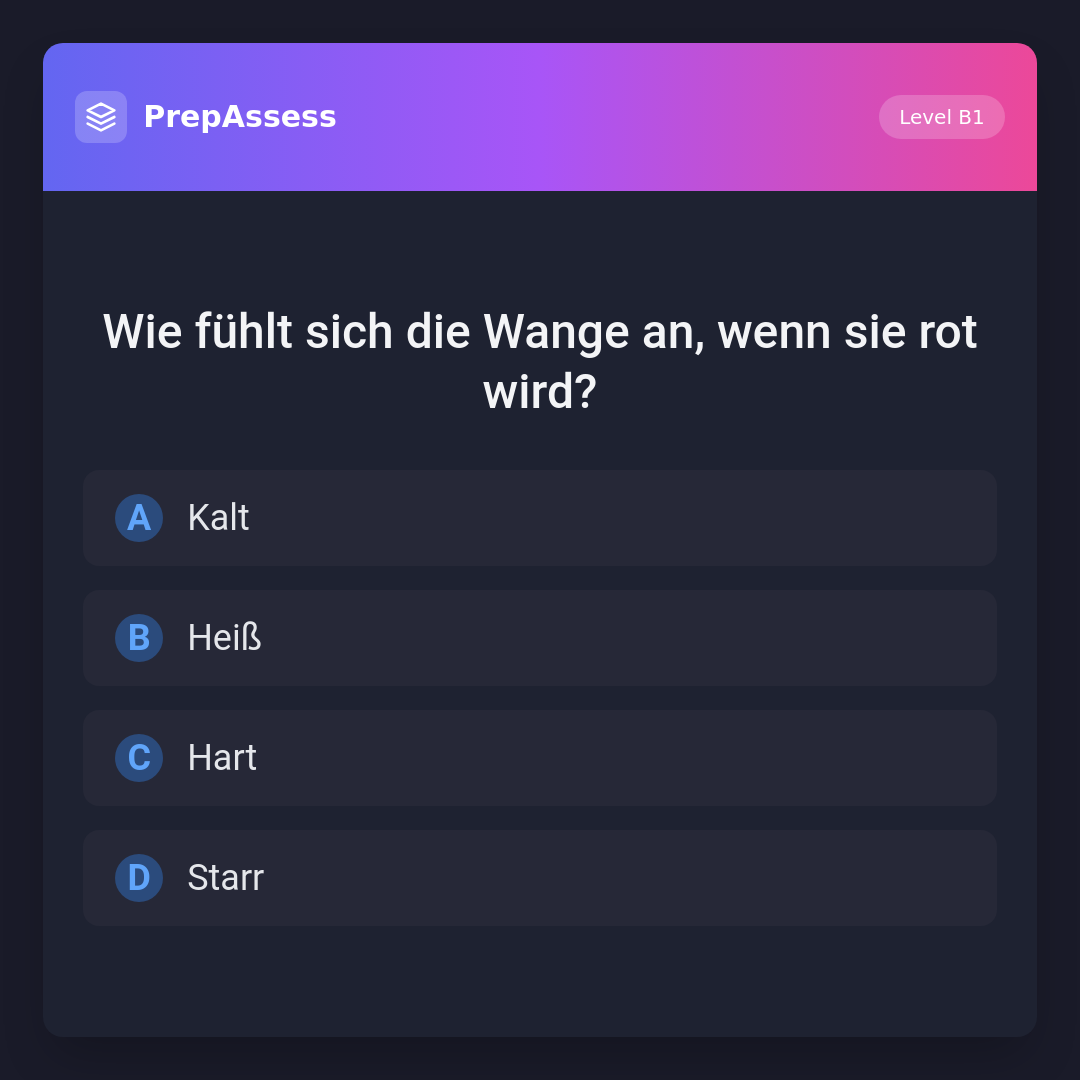Mark answer D Starr

(539, 878)
